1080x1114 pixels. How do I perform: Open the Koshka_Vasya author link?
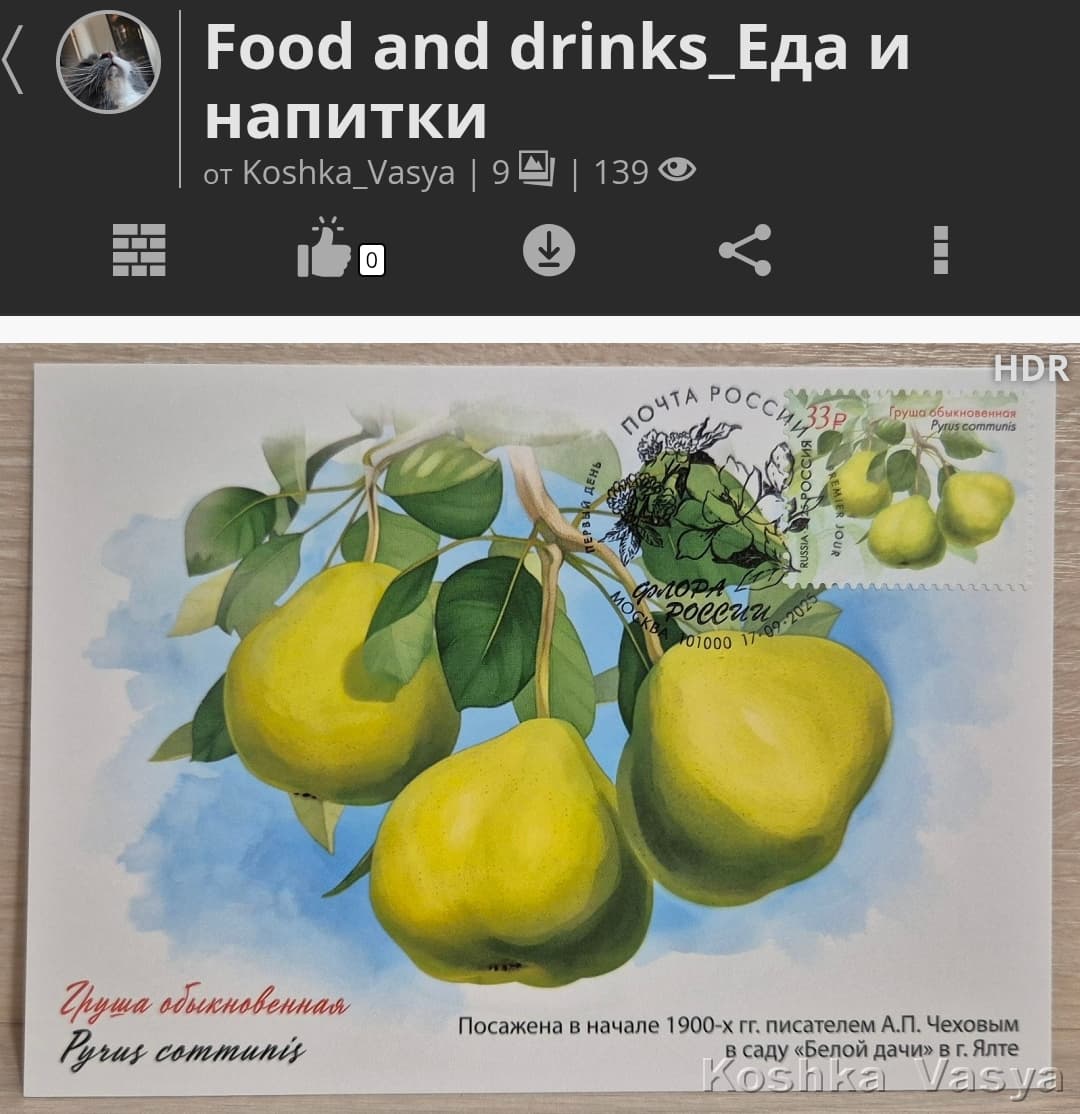[x=348, y=173]
